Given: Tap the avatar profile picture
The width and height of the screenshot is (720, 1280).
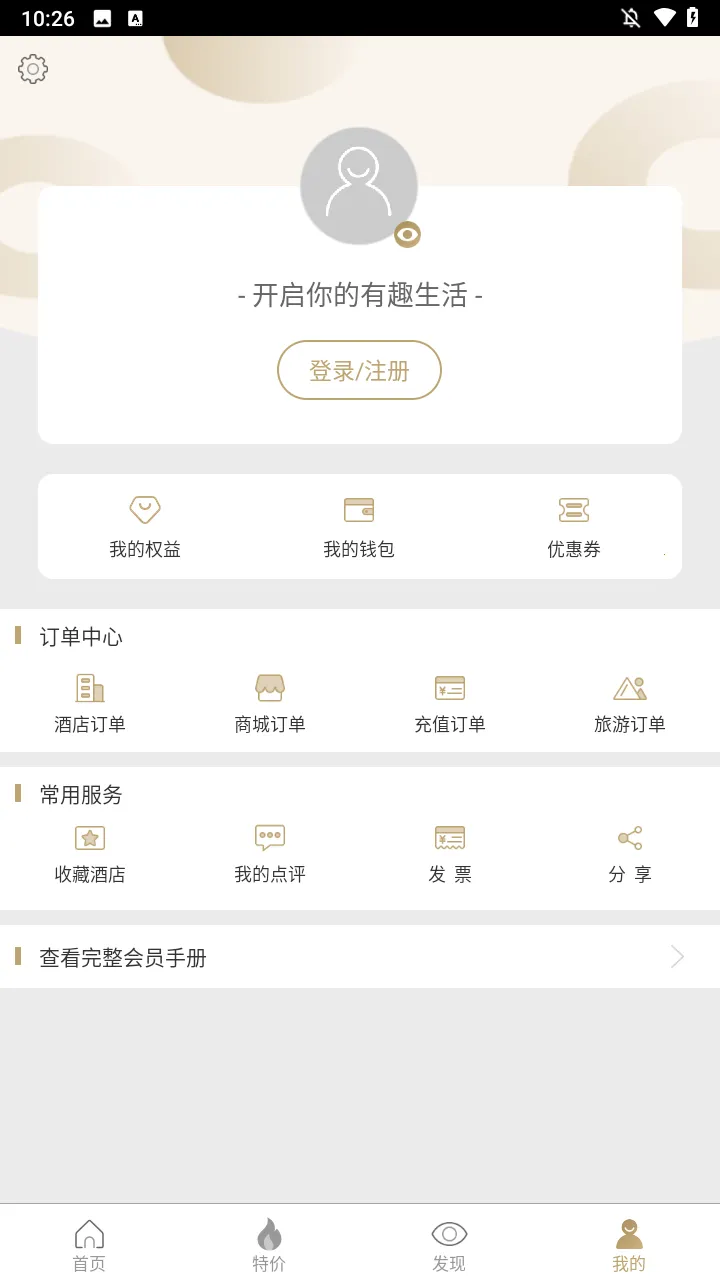Looking at the screenshot, I should point(359,186).
